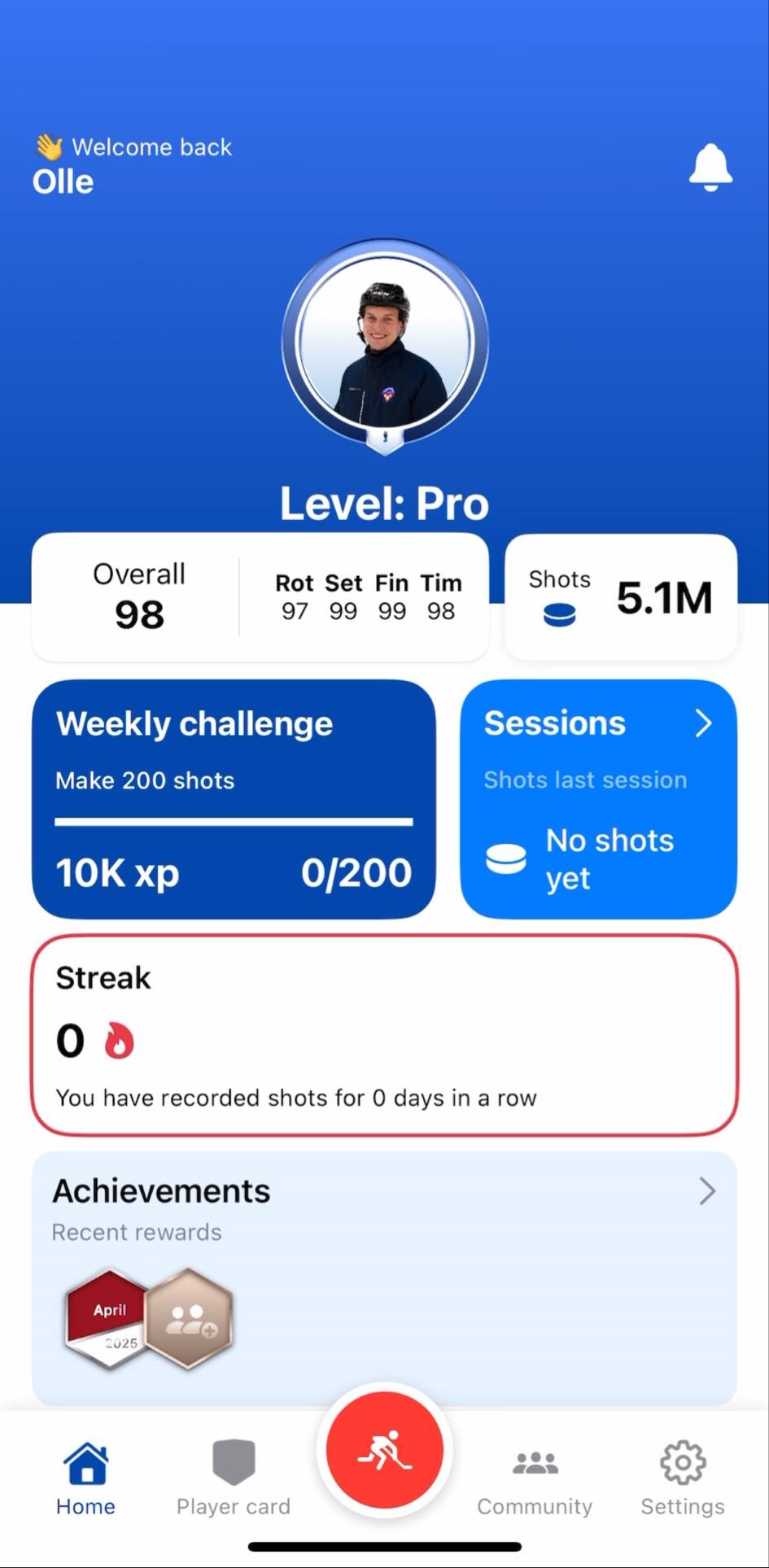View the April 2025 badge

click(107, 1319)
